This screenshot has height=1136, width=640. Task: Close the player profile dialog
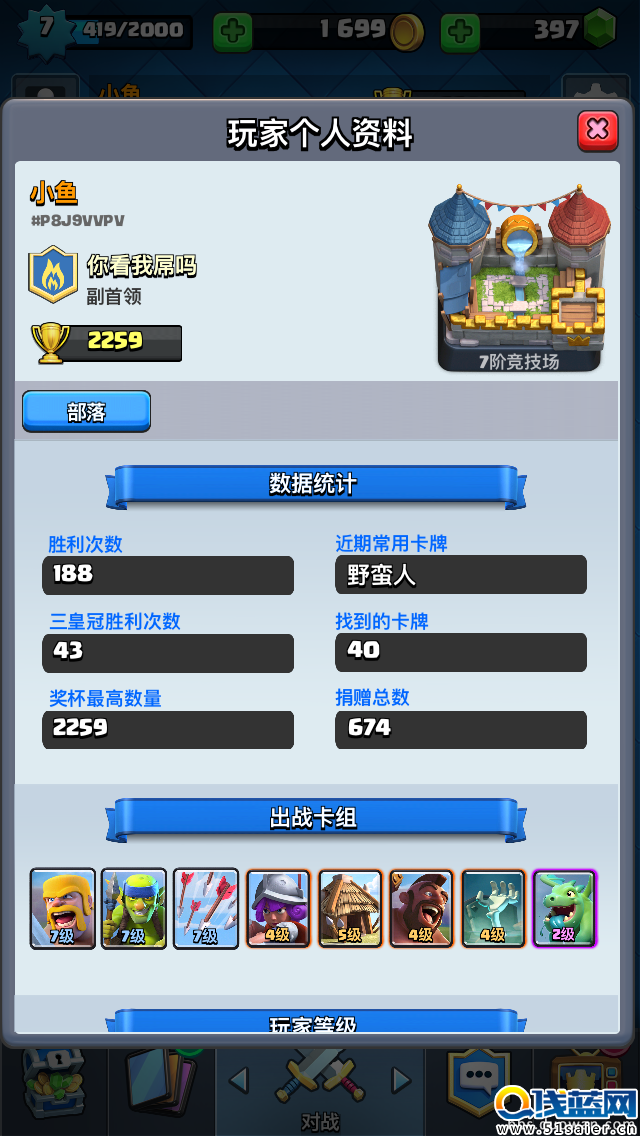pos(597,130)
